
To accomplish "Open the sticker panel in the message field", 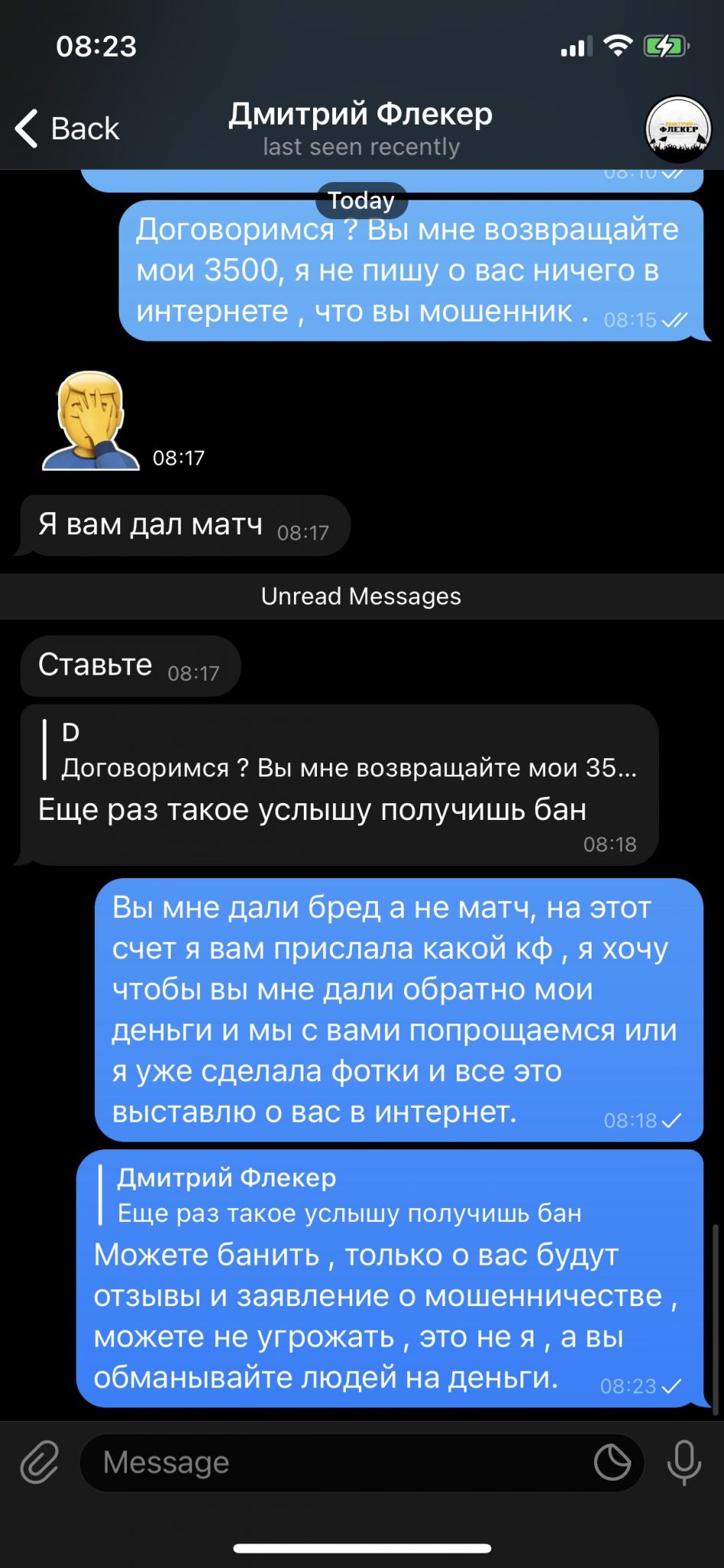I will [612, 1462].
